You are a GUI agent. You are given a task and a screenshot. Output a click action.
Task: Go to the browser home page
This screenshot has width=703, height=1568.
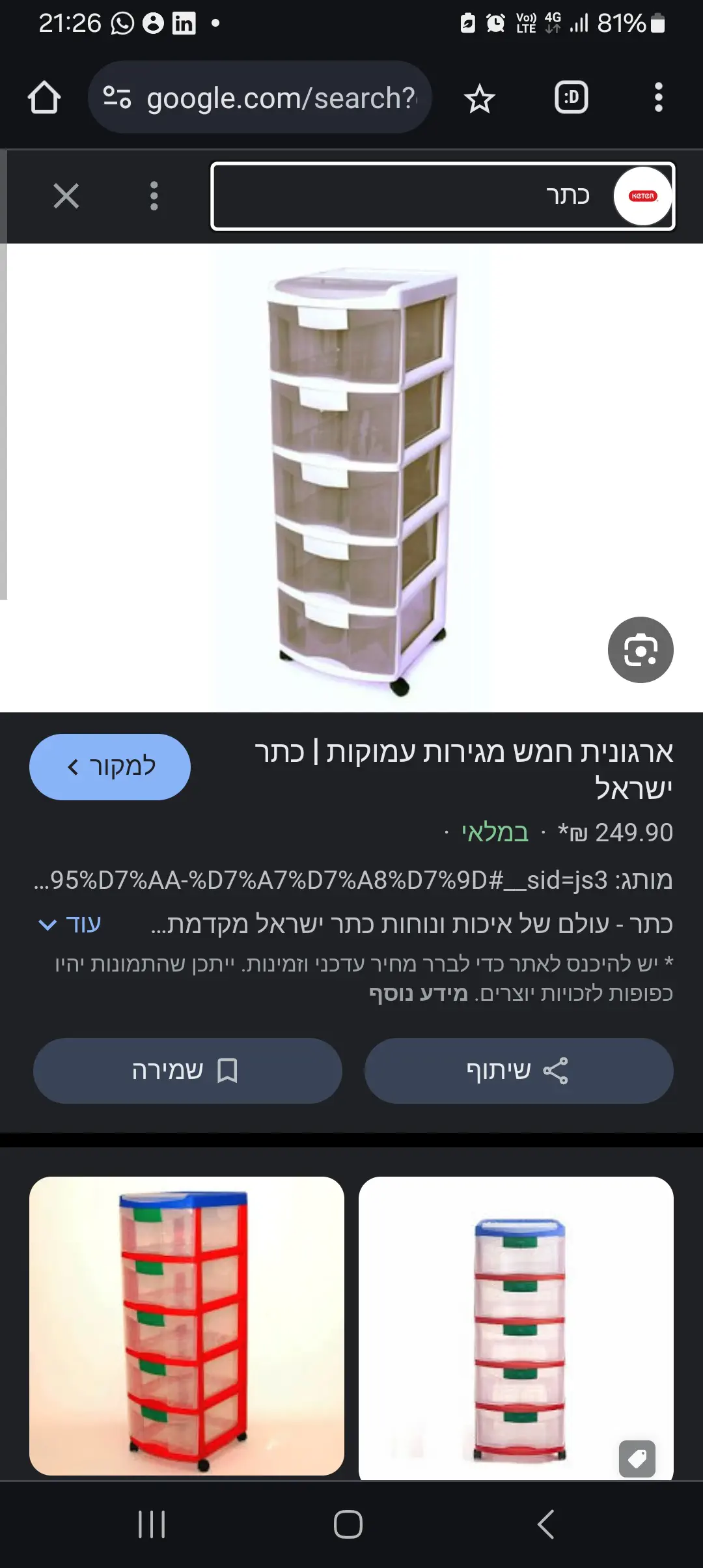(x=44, y=98)
